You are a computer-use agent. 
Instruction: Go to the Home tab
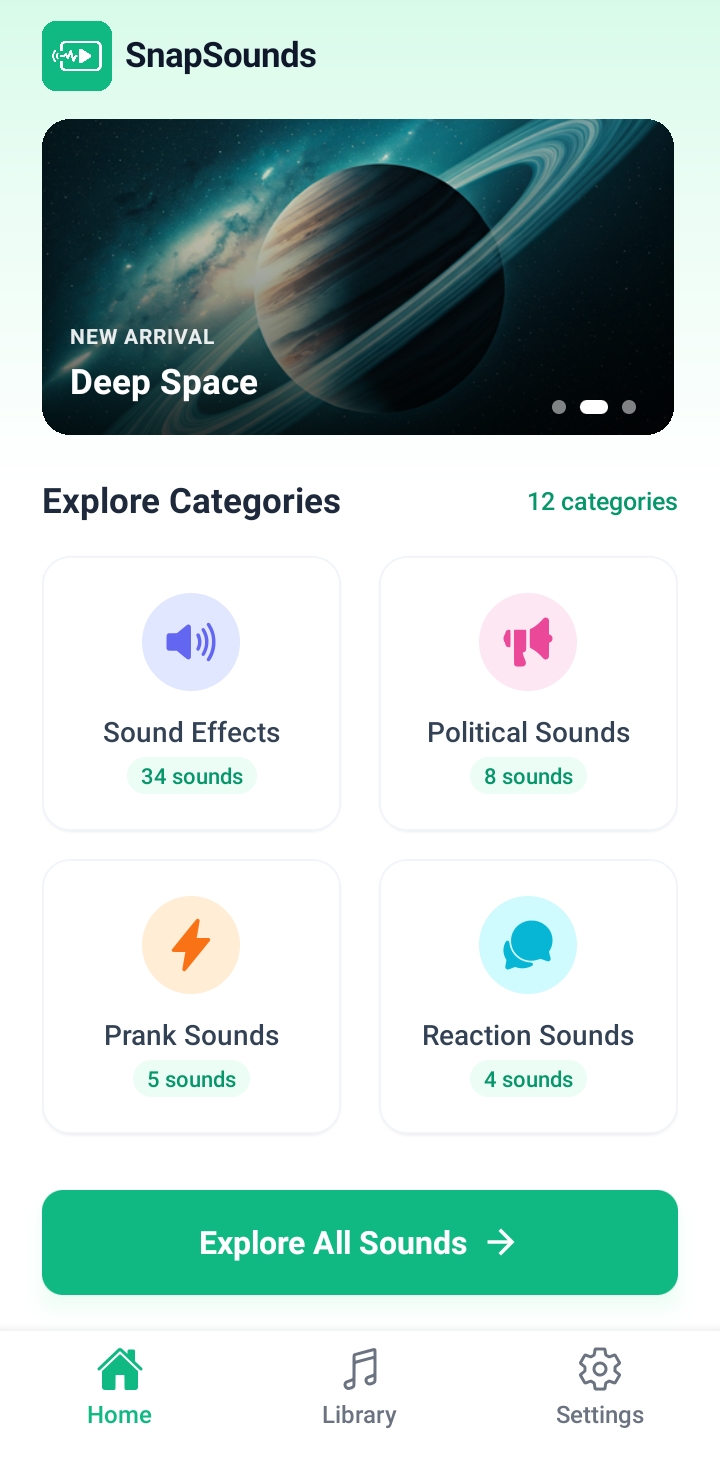120,1386
